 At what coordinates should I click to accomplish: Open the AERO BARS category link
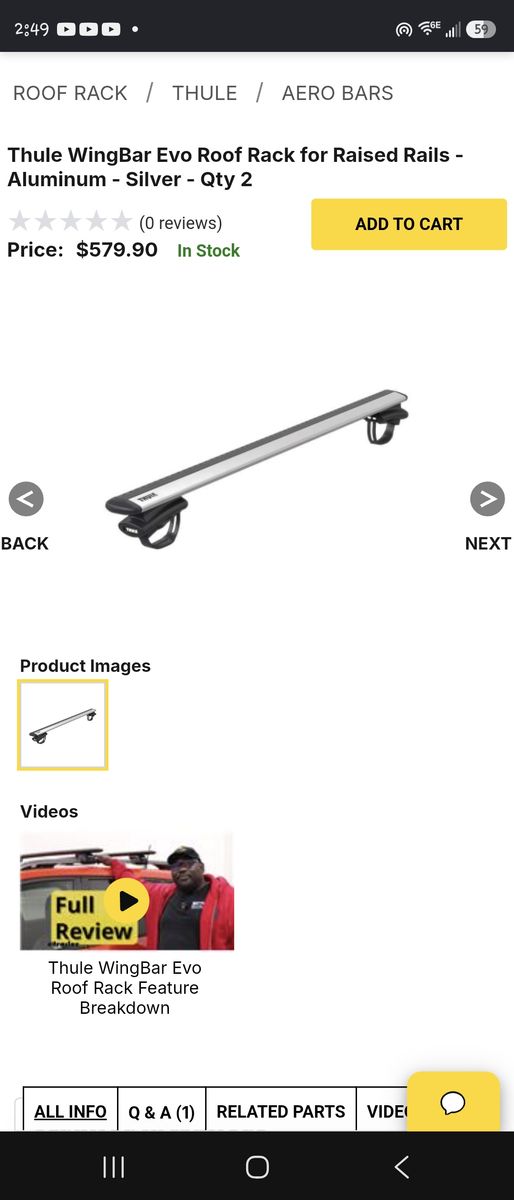point(337,93)
